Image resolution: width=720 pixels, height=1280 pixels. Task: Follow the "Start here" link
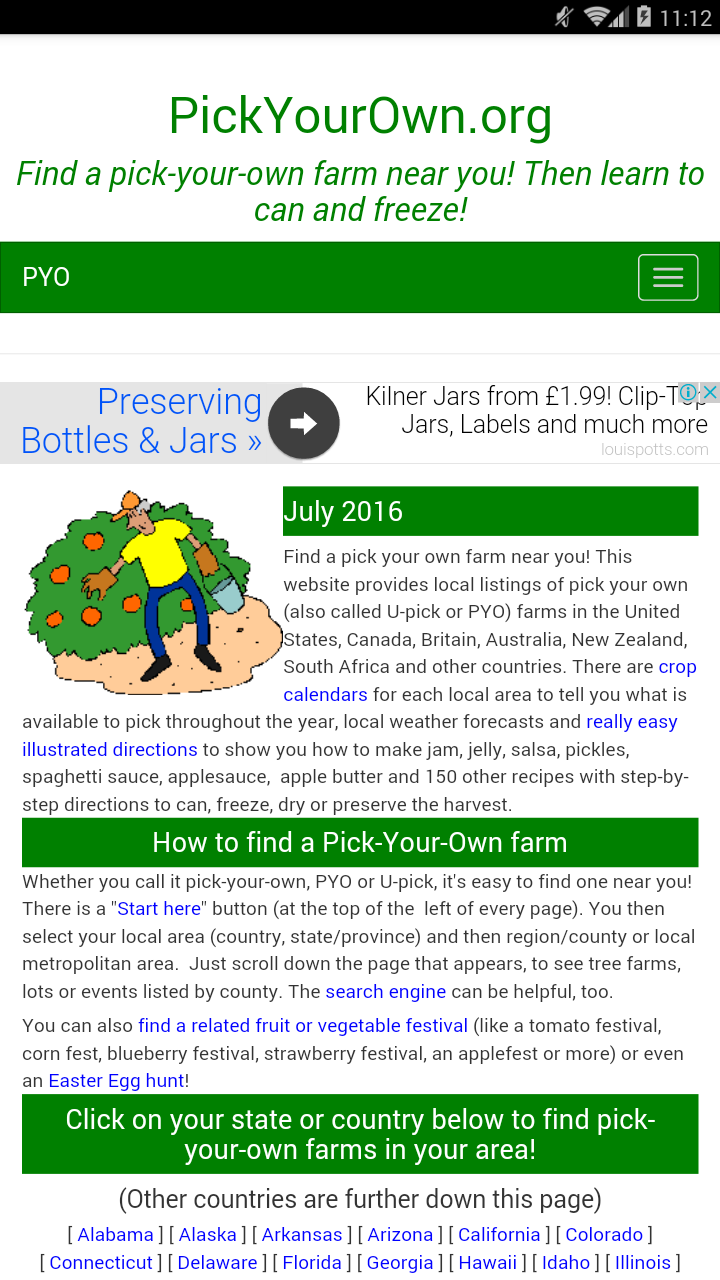click(x=160, y=909)
